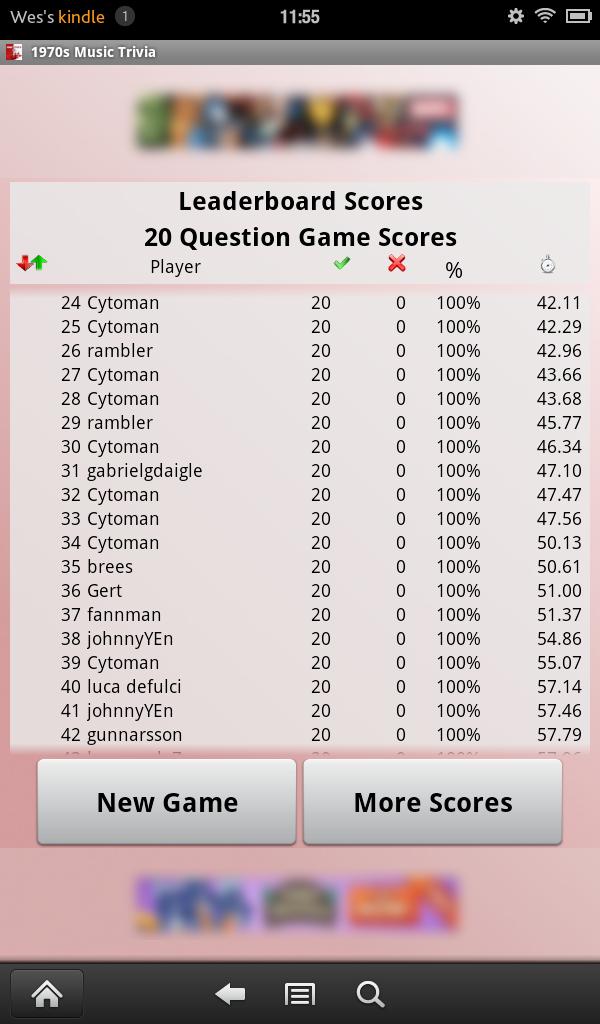Image resolution: width=600 pixels, height=1024 pixels.
Task: Open the blurred ad banner above the leaderboard
Action: point(298,122)
